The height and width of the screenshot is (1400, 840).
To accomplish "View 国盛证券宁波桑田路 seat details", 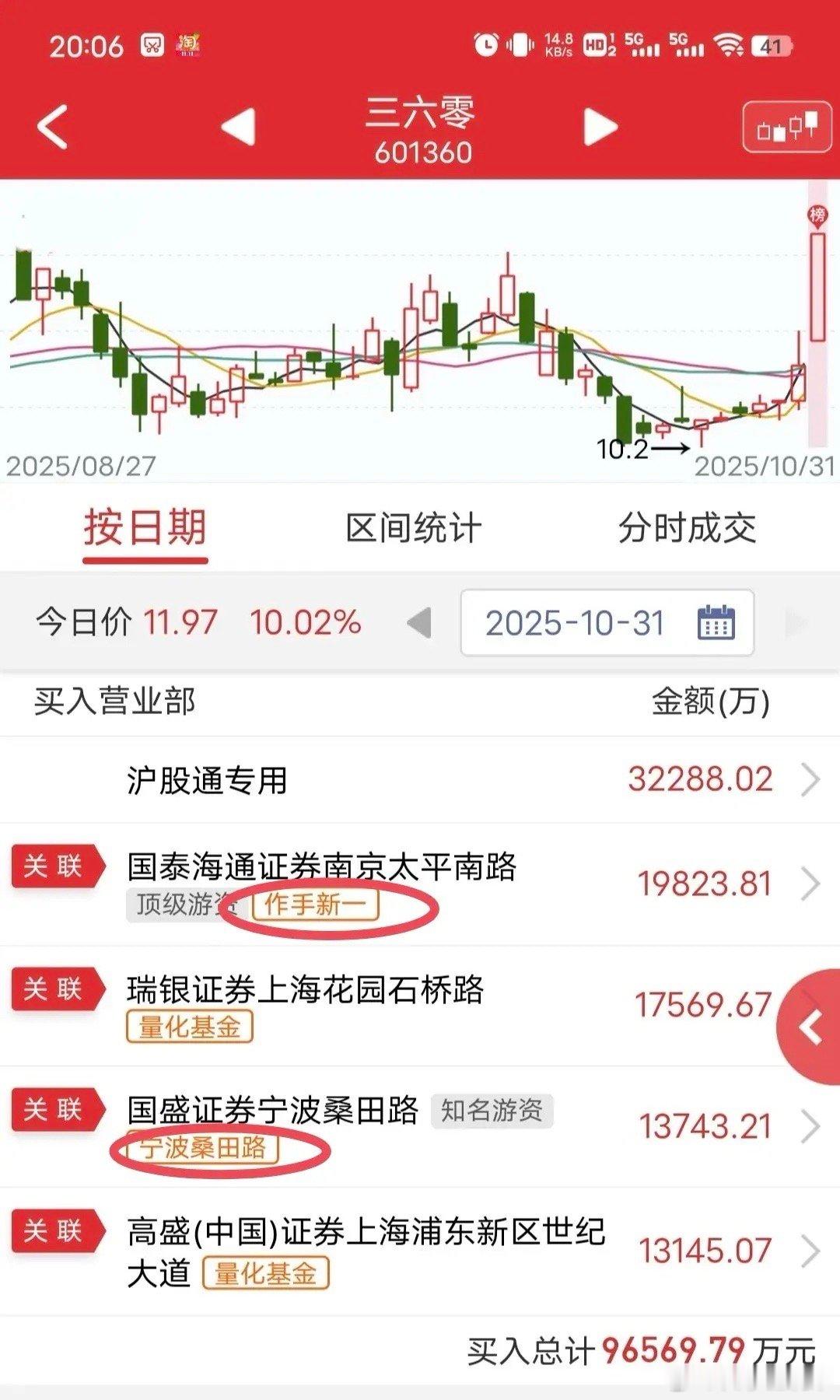I will tap(420, 1125).
